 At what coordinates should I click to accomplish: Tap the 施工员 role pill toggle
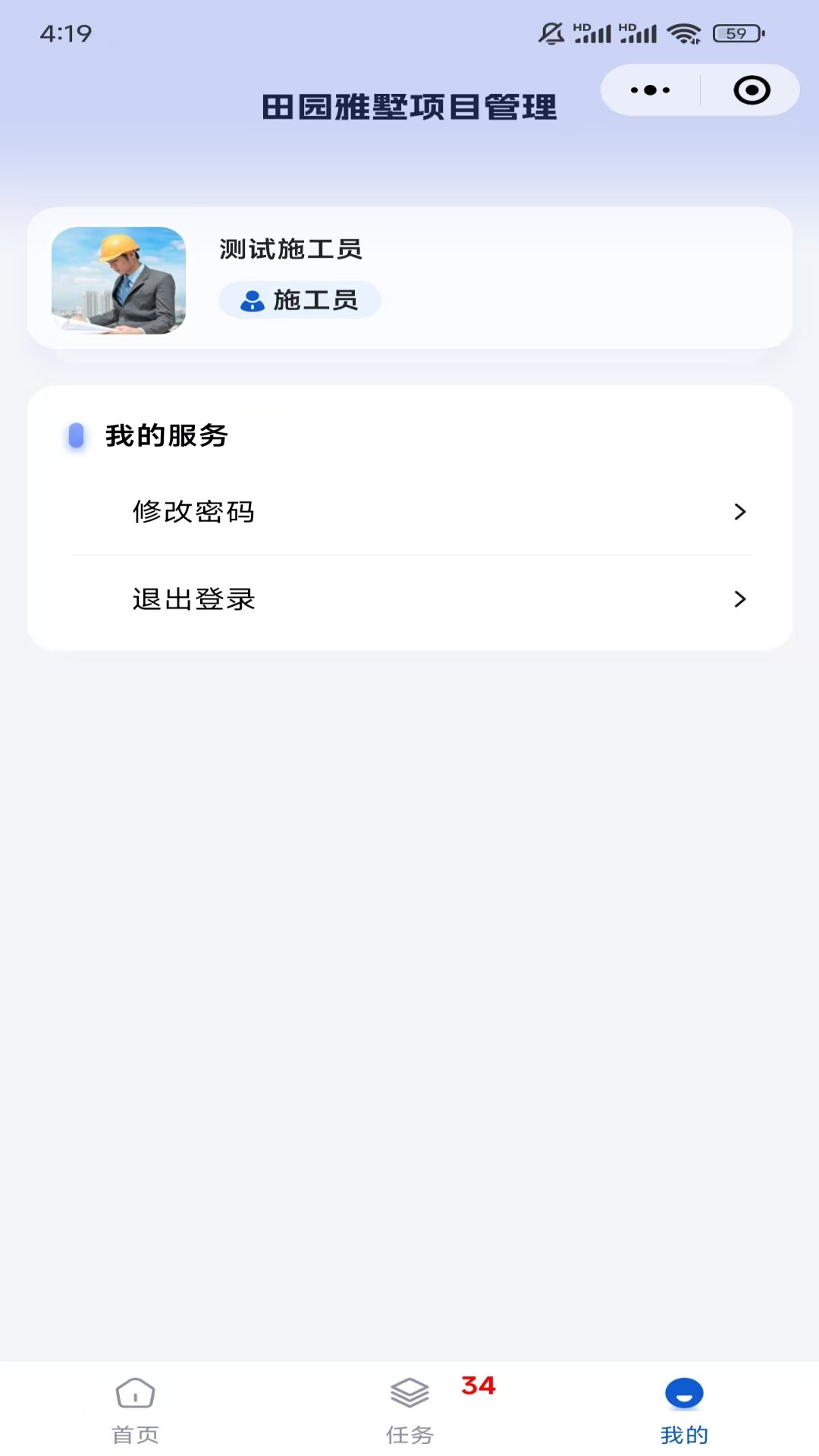click(300, 300)
